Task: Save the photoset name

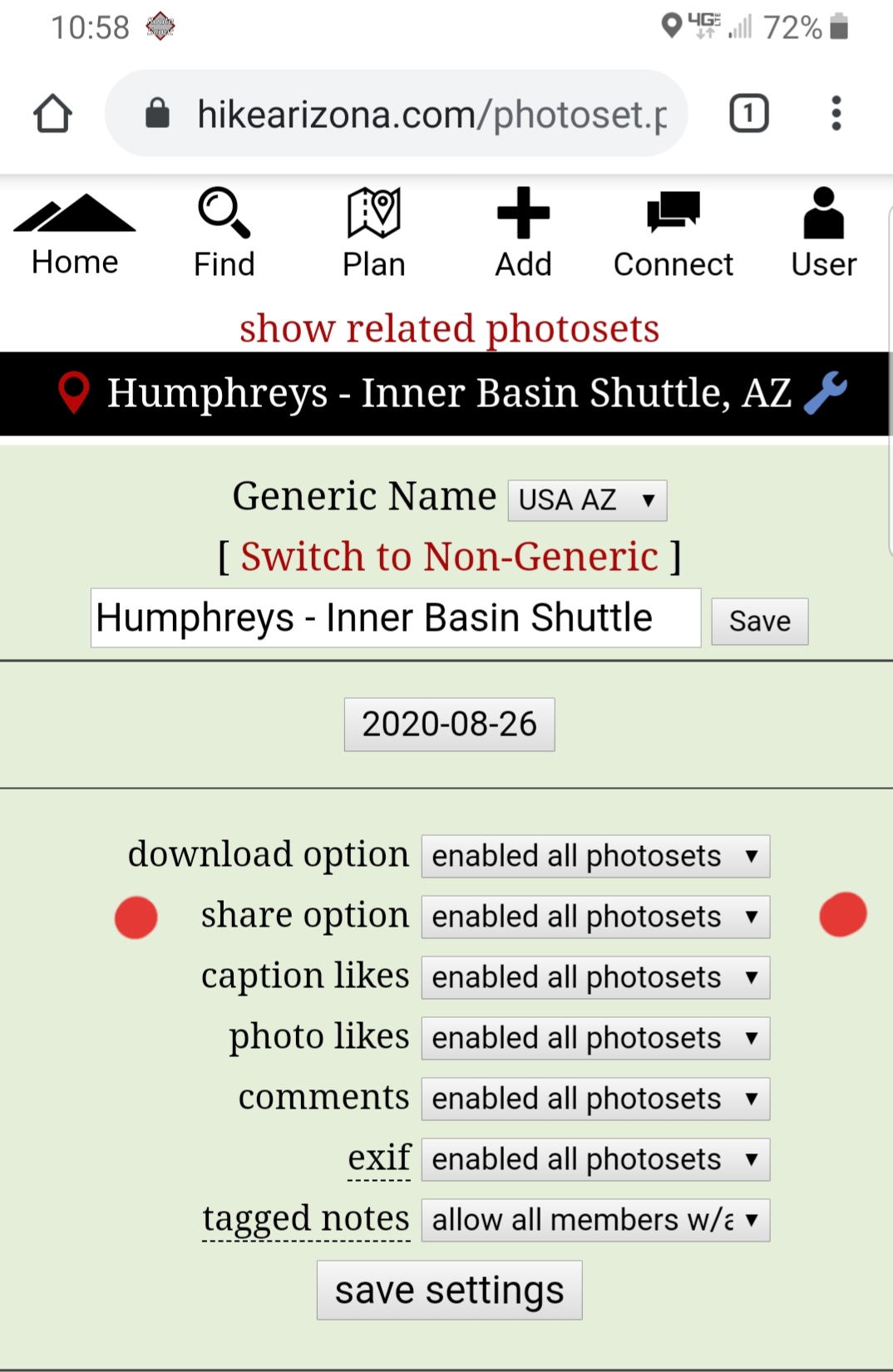Action: (759, 622)
